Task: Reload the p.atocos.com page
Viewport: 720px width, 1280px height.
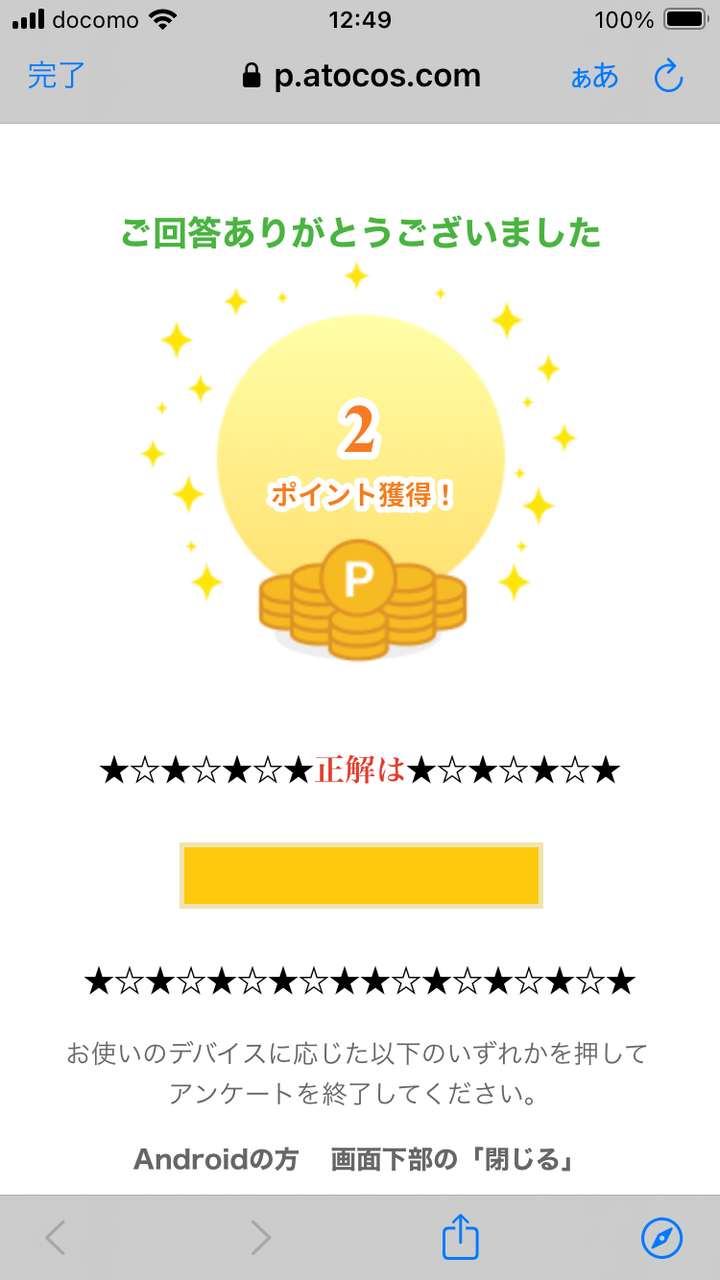Action: coord(668,76)
